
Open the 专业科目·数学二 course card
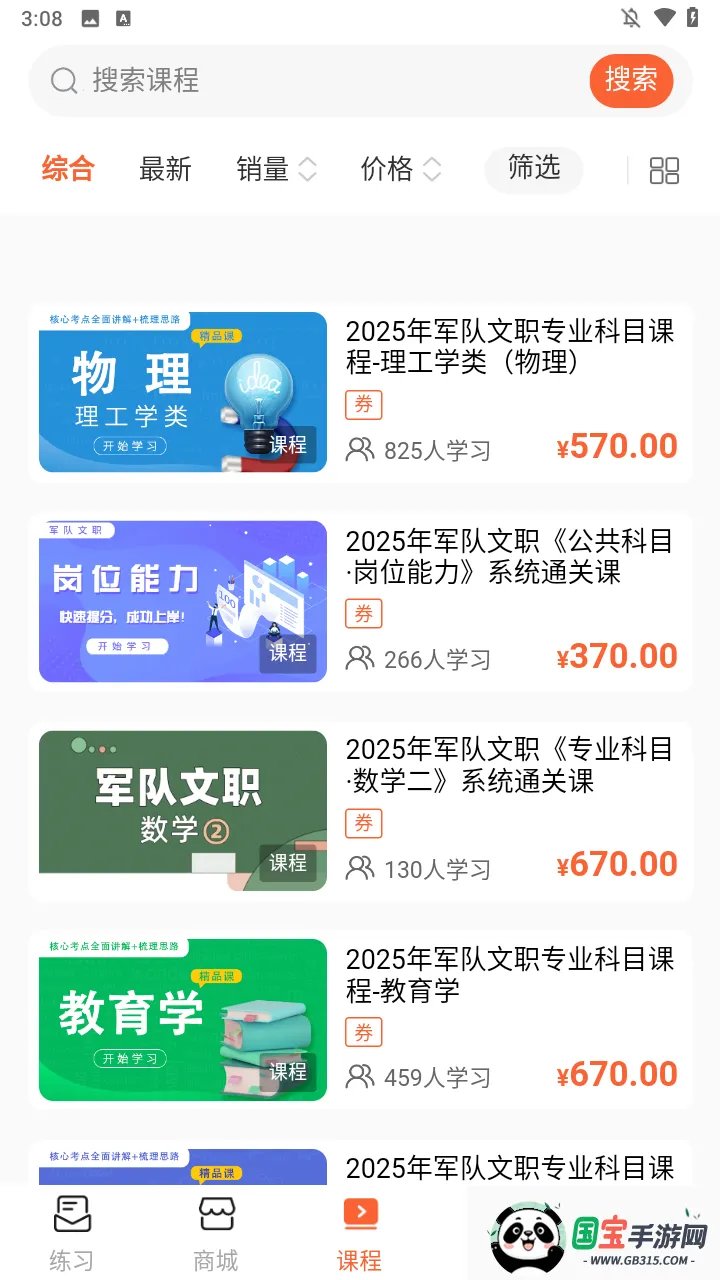coord(360,811)
